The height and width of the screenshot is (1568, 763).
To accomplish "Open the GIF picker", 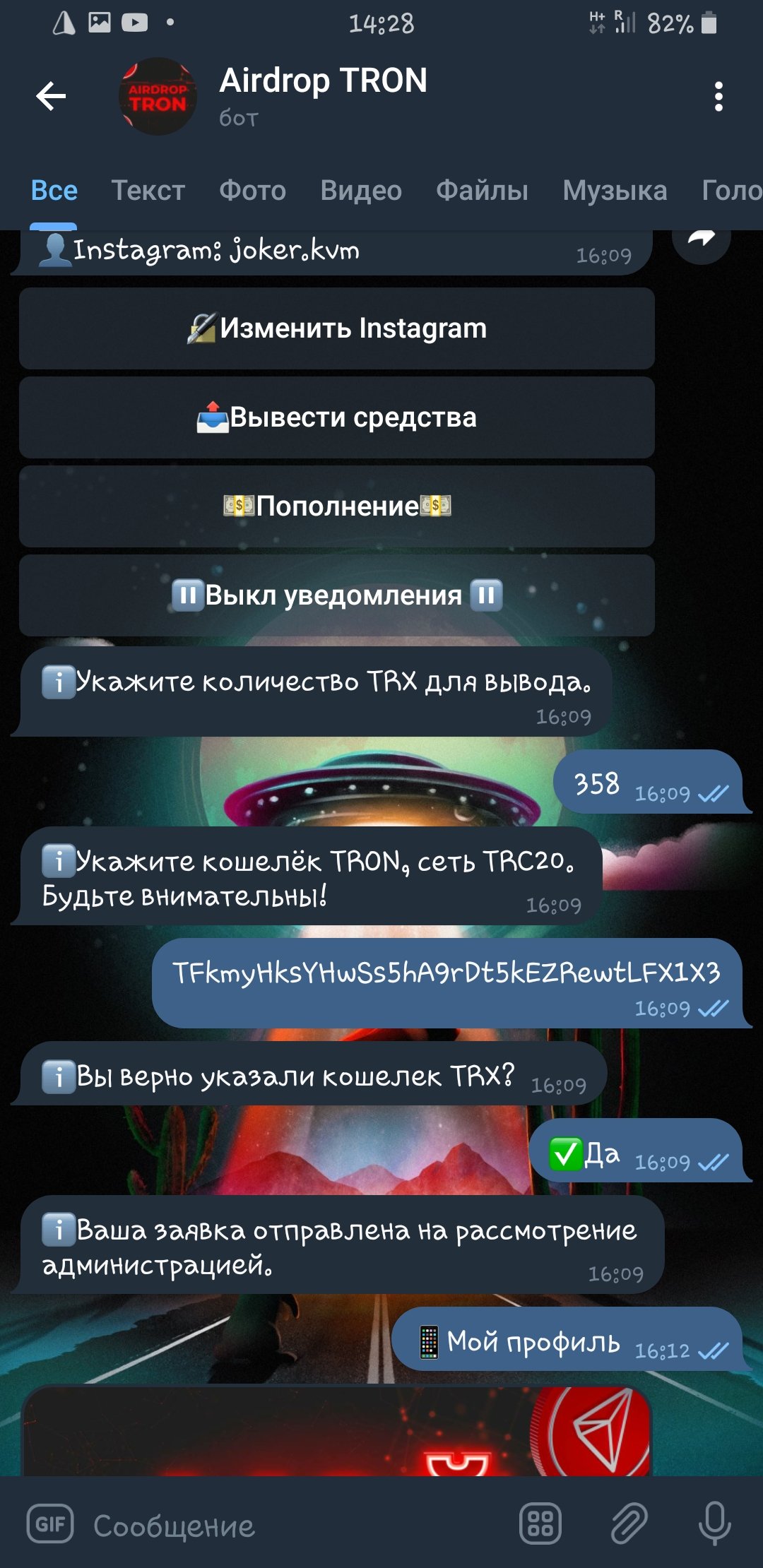I will click(50, 1524).
